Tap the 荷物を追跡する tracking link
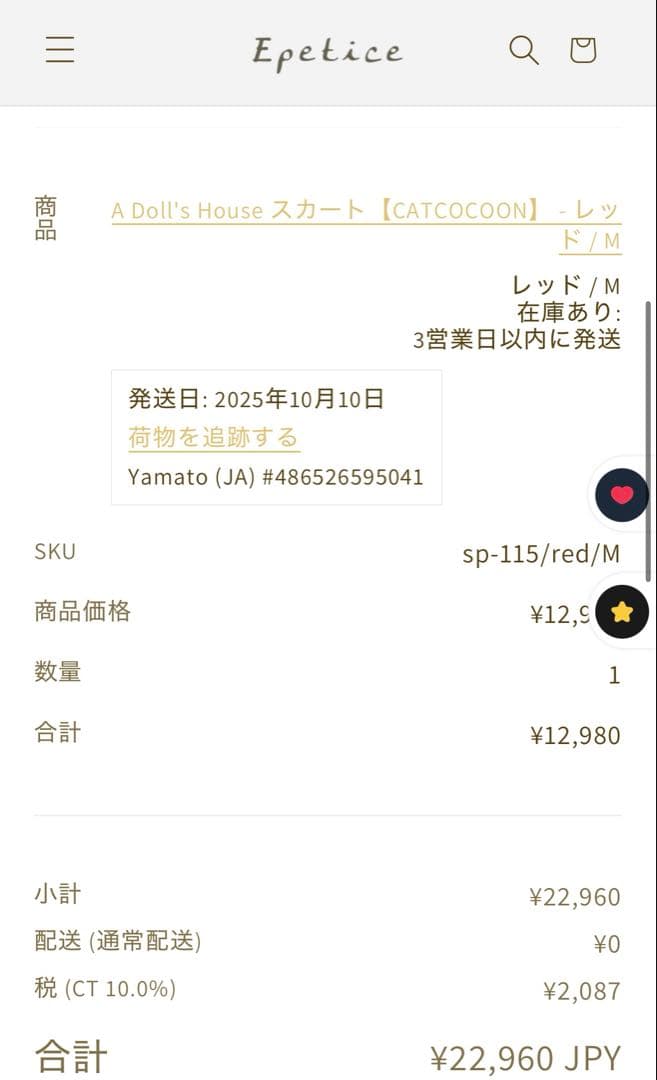 (213, 437)
